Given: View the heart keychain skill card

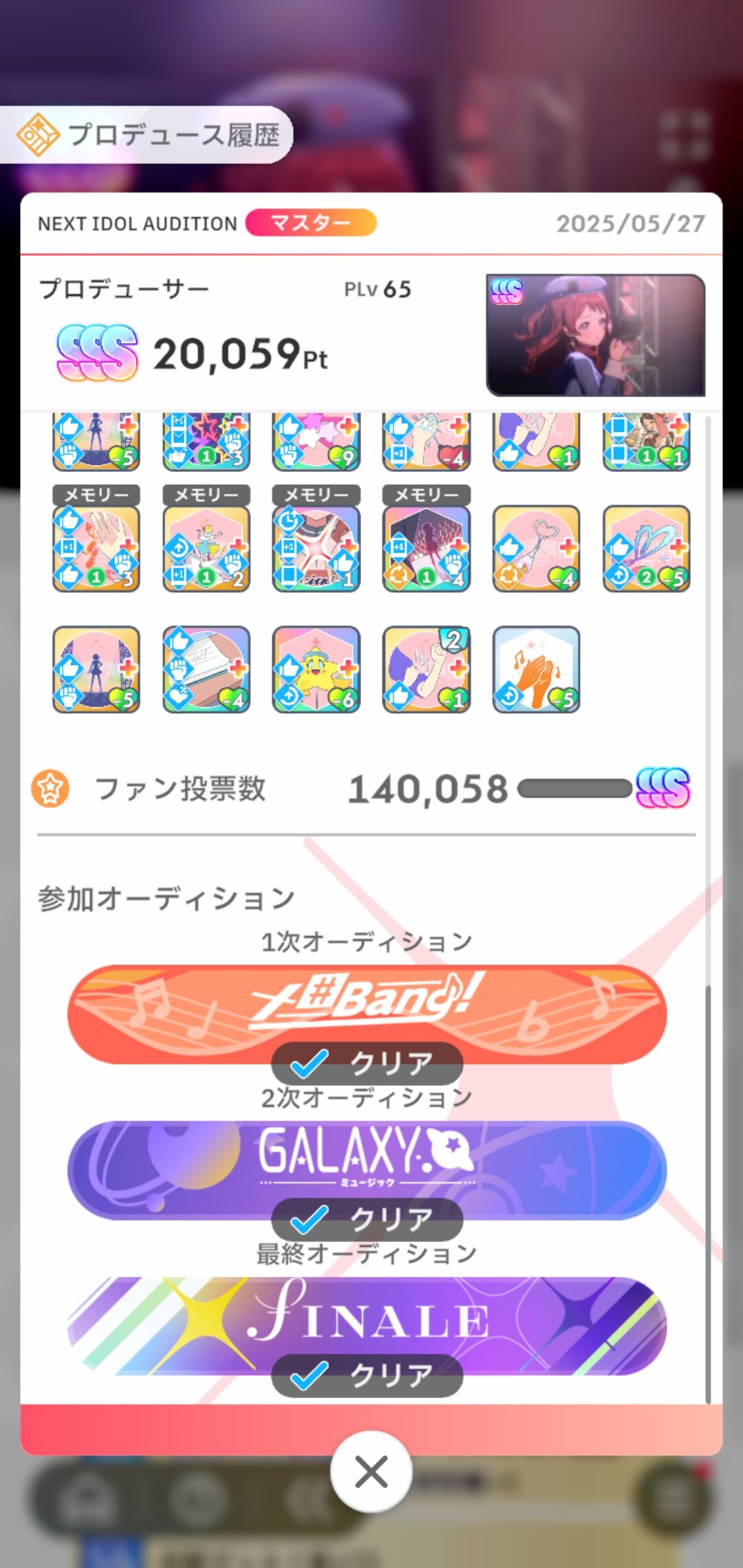Looking at the screenshot, I should tap(537, 549).
